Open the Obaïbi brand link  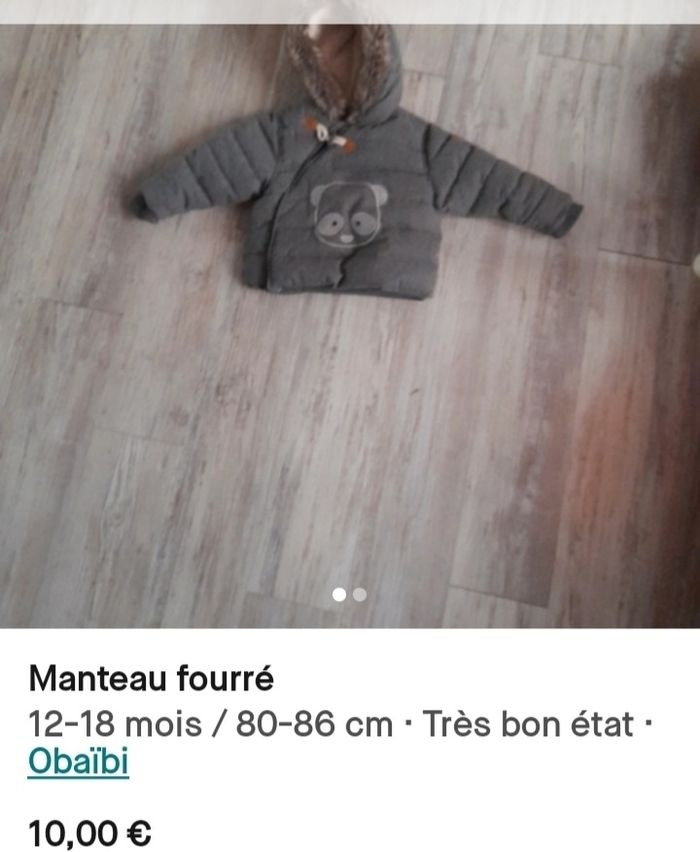tap(79, 762)
